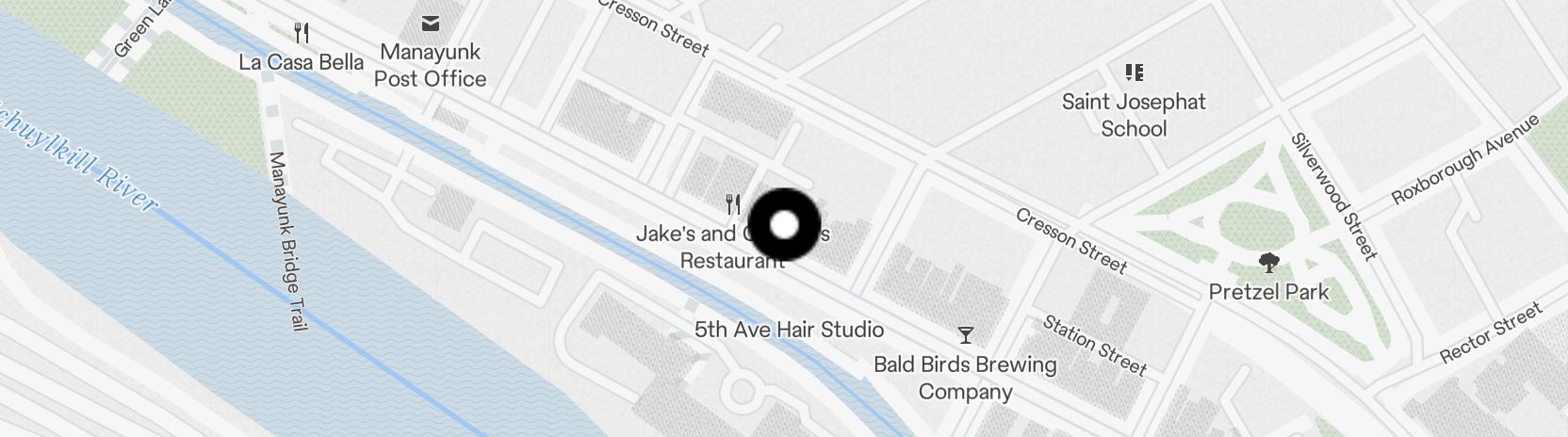Select La Casa Bella restaurant marker
Screen dimensions: 1568x437
click(302, 33)
